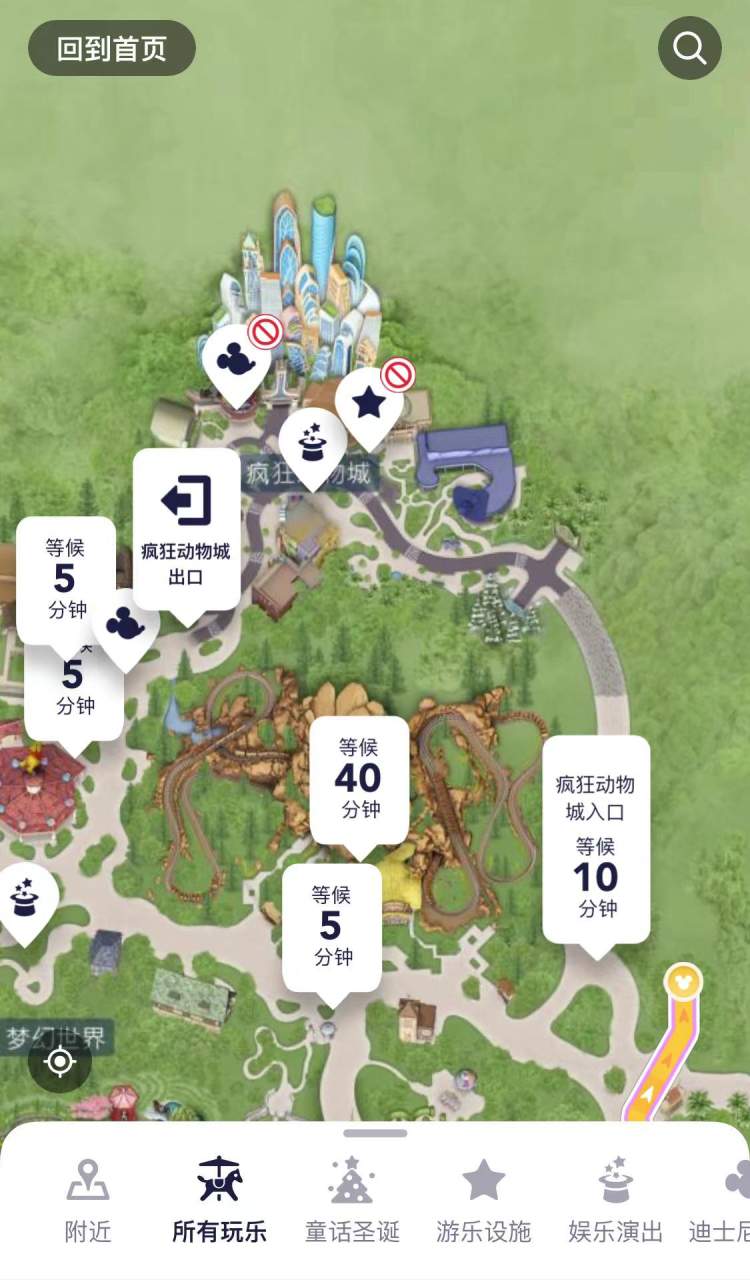The image size is (750, 1280).
Task: Show the 娱乐演出 tab
Action: (x=615, y=1202)
